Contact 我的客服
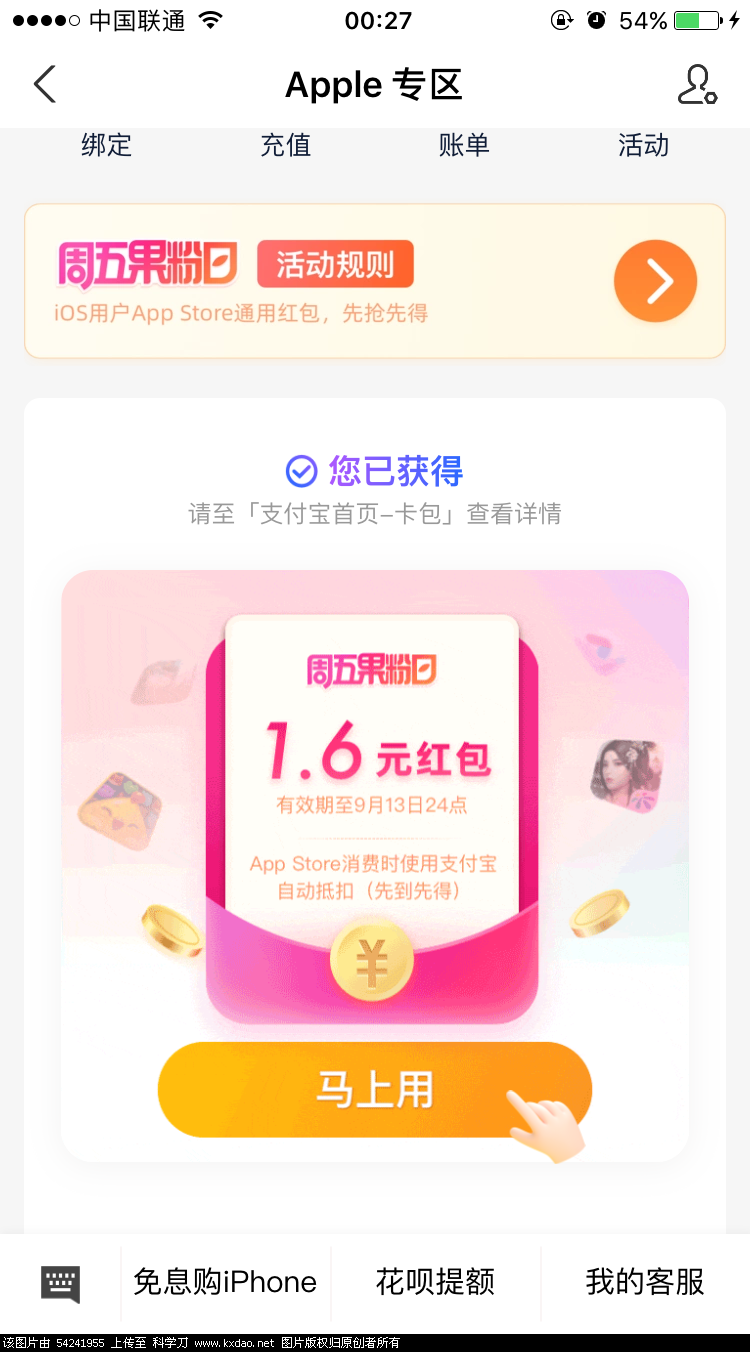Viewport: 750px width, 1352px height. click(x=645, y=1283)
